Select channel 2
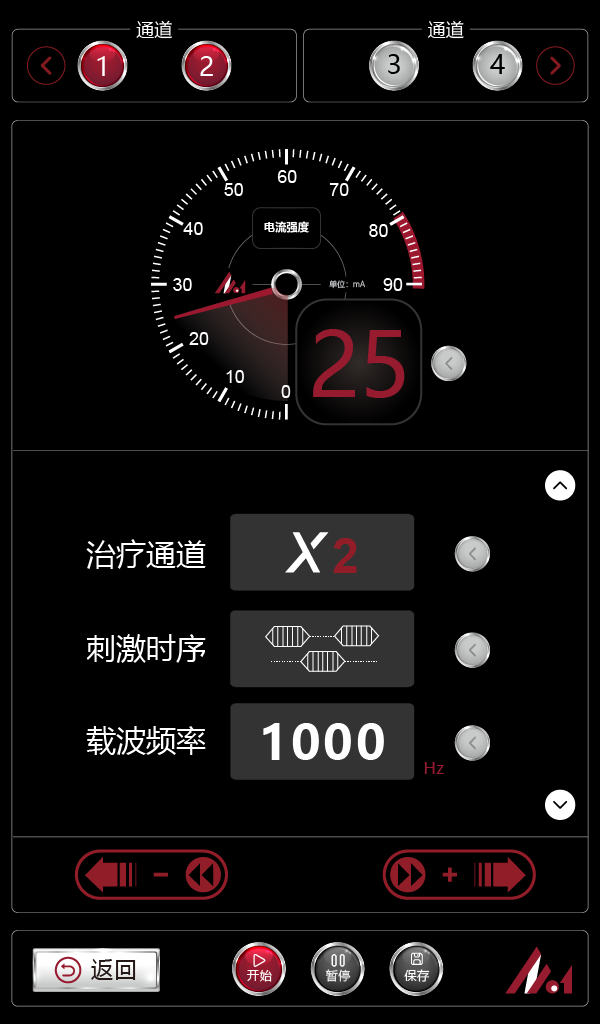The image size is (600, 1024). point(206,66)
